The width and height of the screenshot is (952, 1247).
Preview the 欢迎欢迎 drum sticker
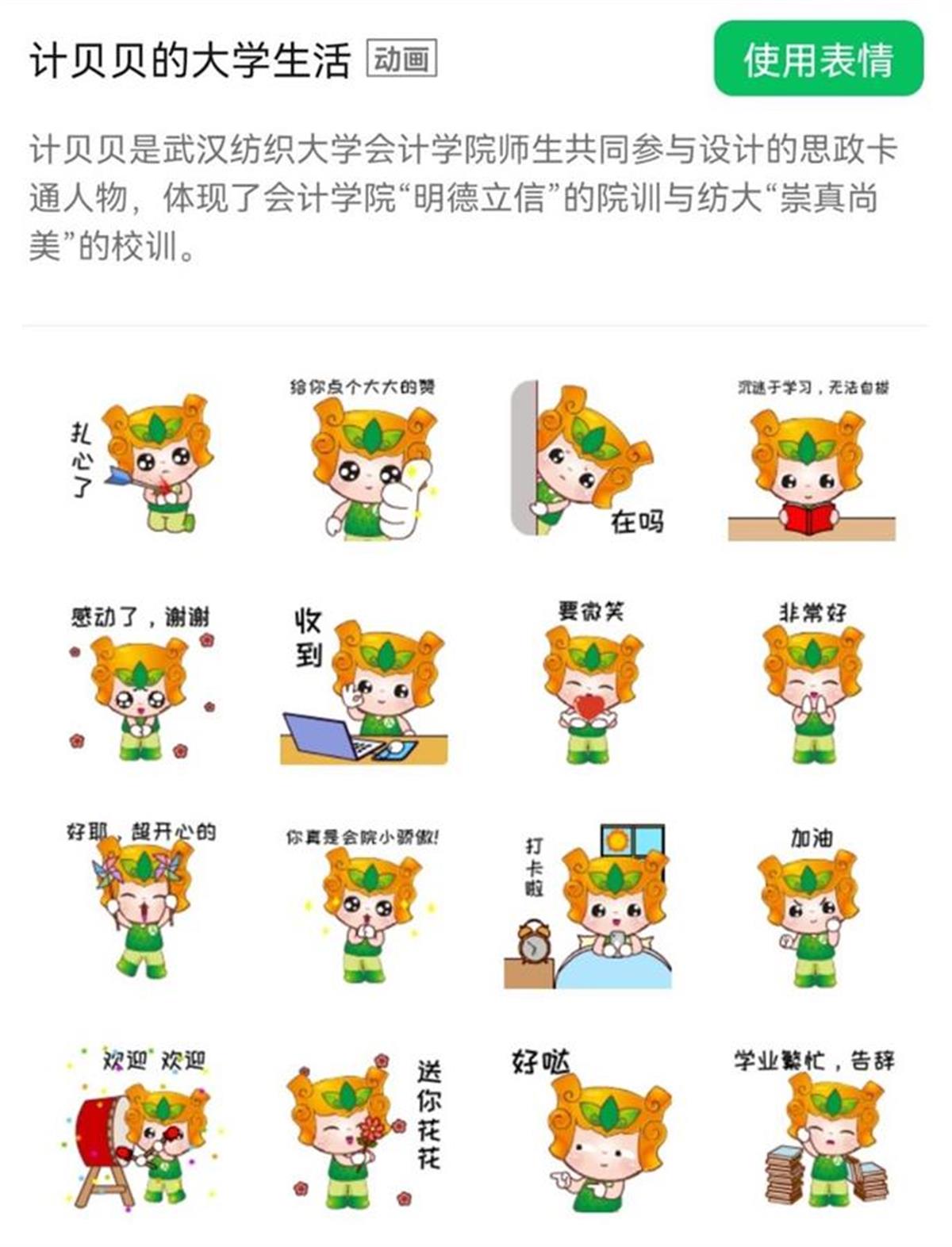tap(143, 1130)
